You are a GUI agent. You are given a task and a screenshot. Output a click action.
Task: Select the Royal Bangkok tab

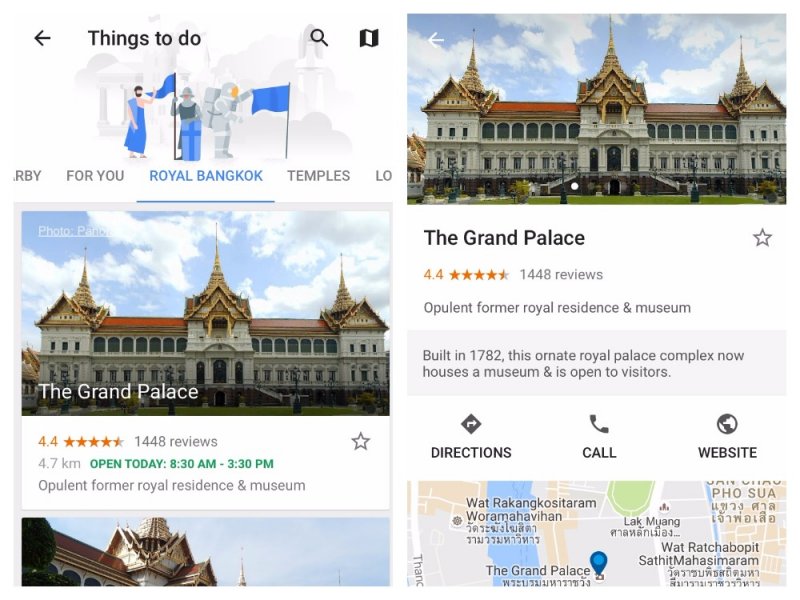(206, 176)
